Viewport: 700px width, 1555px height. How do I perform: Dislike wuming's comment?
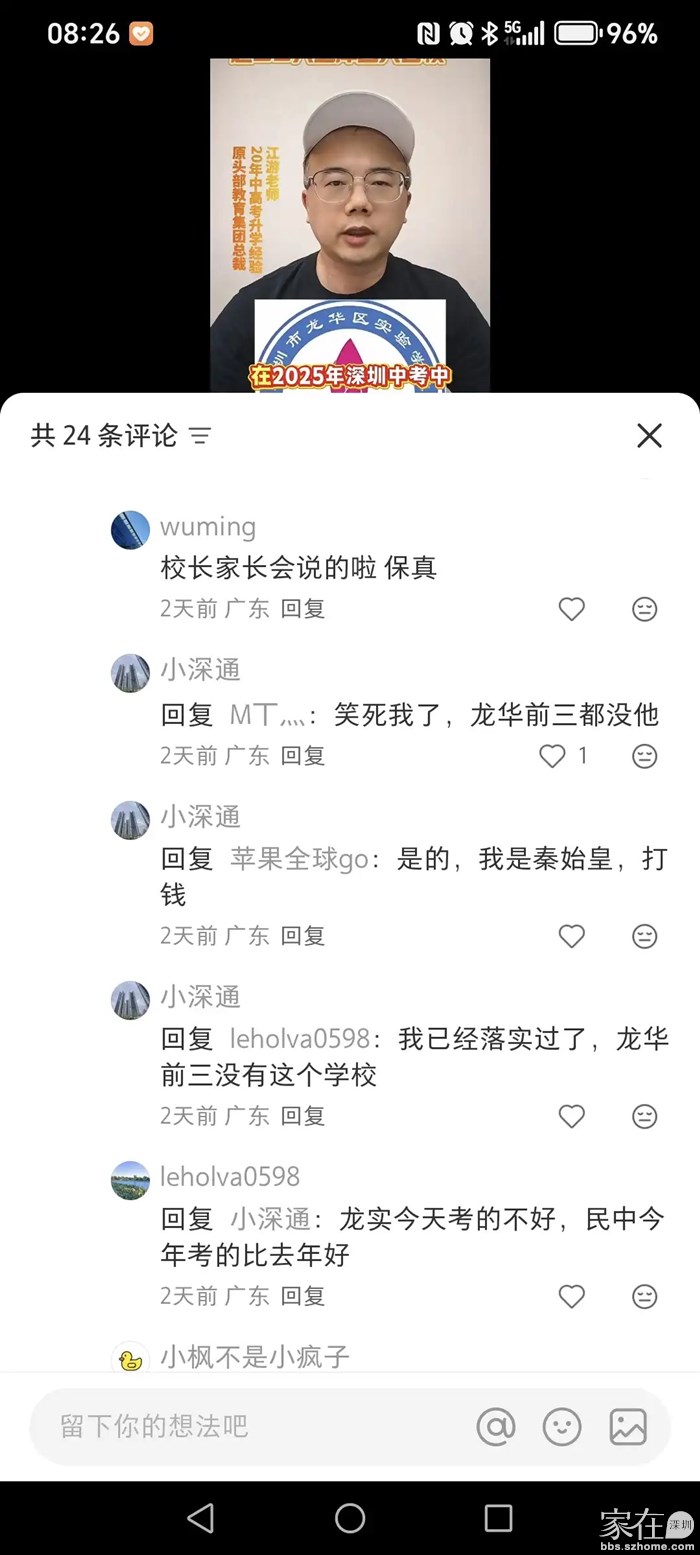[x=645, y=609]
